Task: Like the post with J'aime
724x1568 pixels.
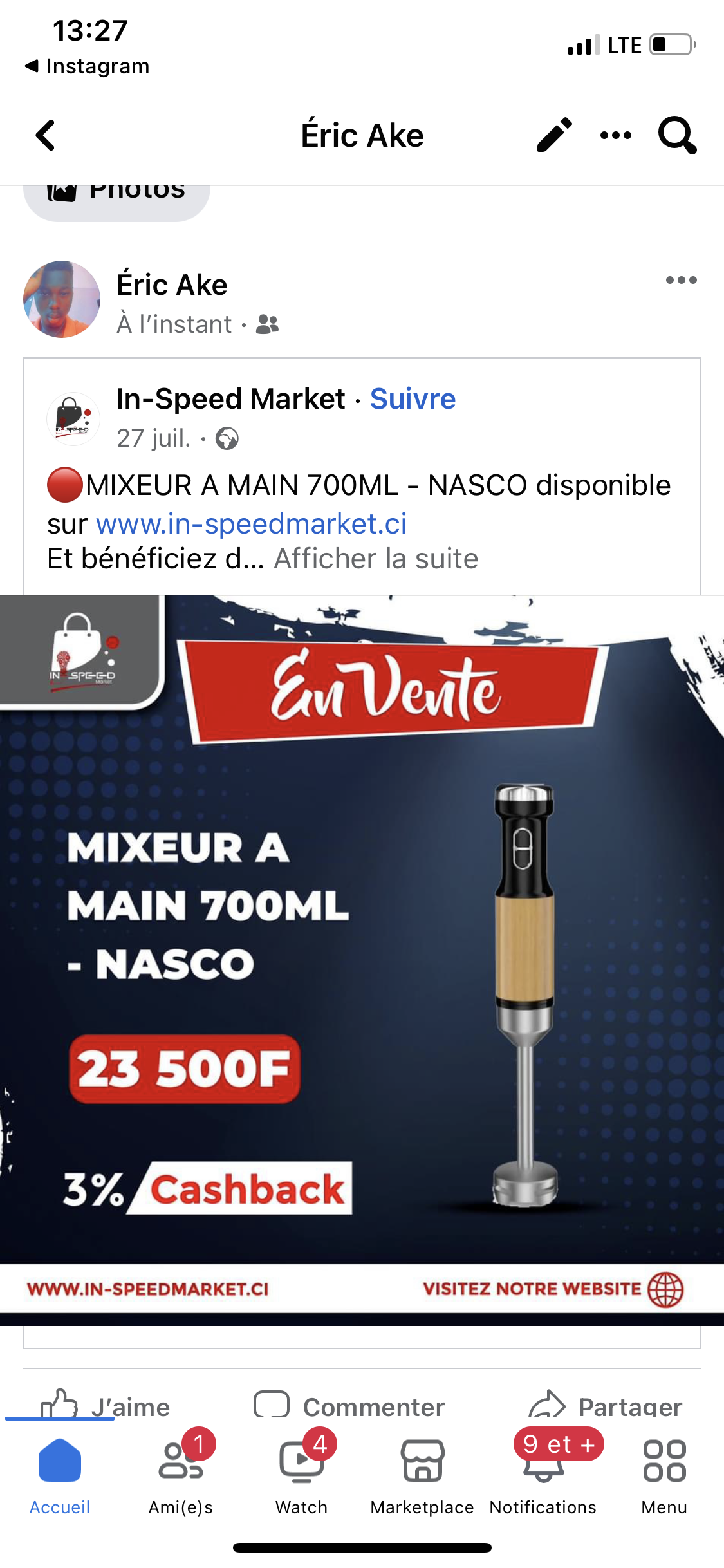Action: tap(106, 1406)
